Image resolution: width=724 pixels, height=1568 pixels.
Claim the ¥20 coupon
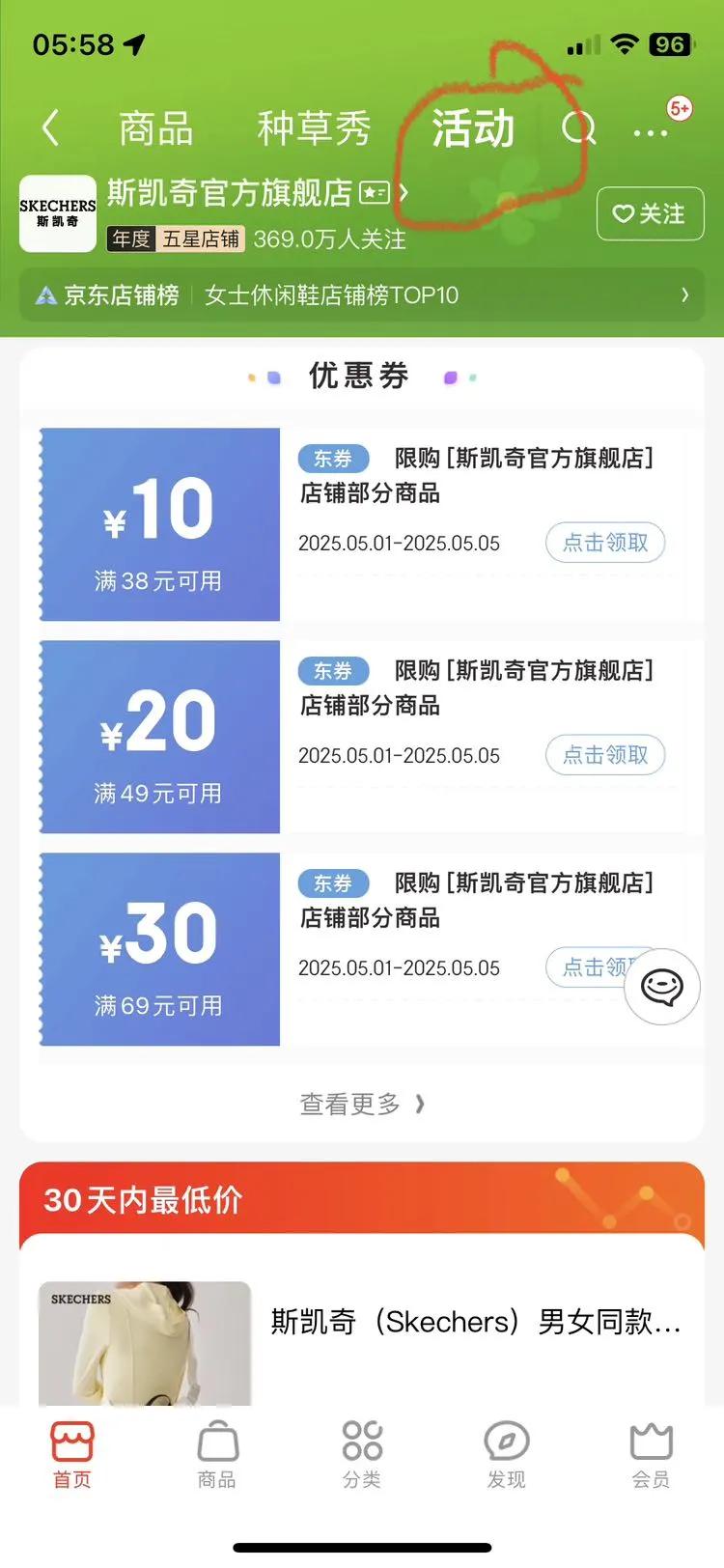click(605, 755)
